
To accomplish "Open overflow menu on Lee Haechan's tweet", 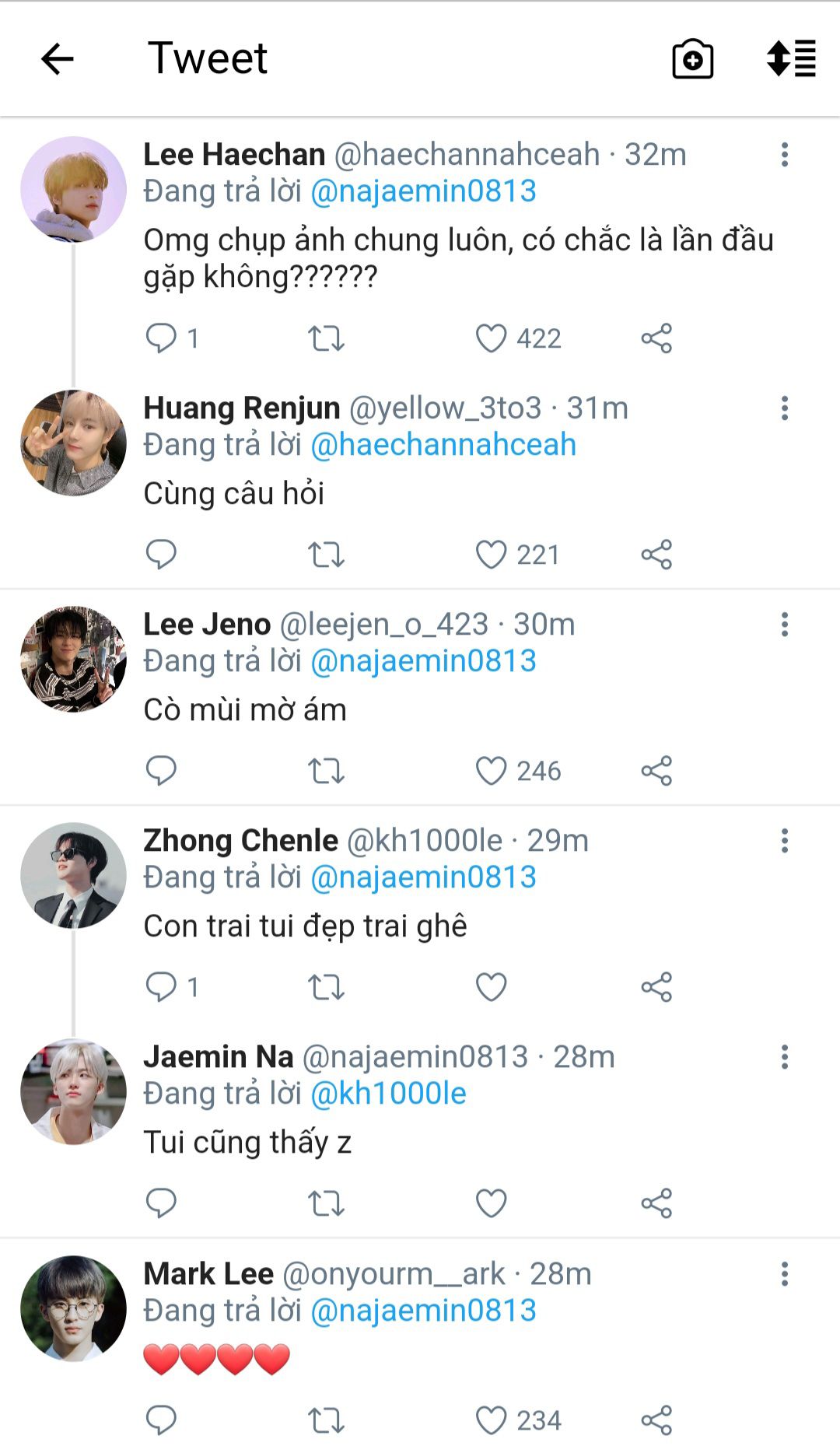I will 784,155.
